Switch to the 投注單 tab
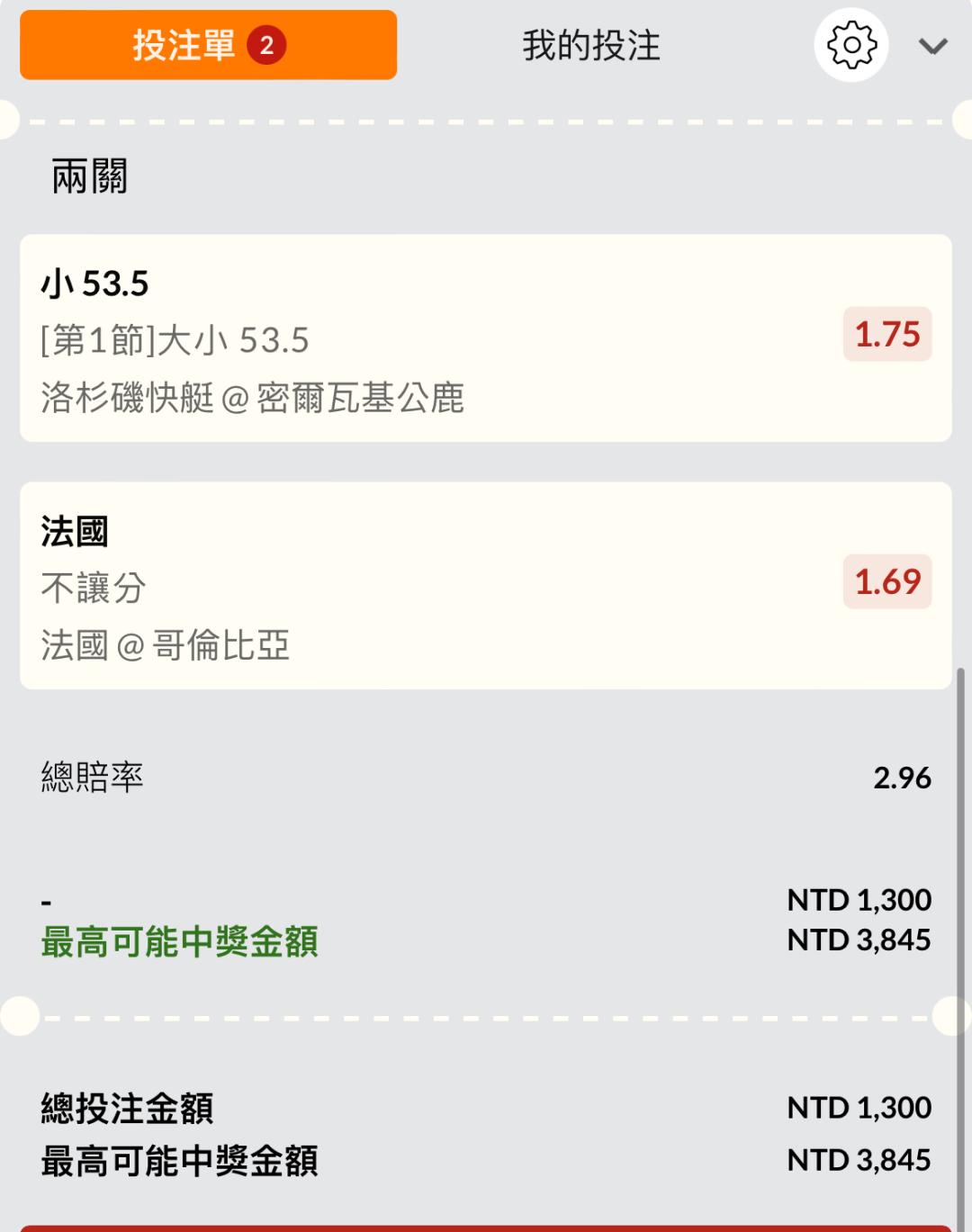 (x=208, y=45)
